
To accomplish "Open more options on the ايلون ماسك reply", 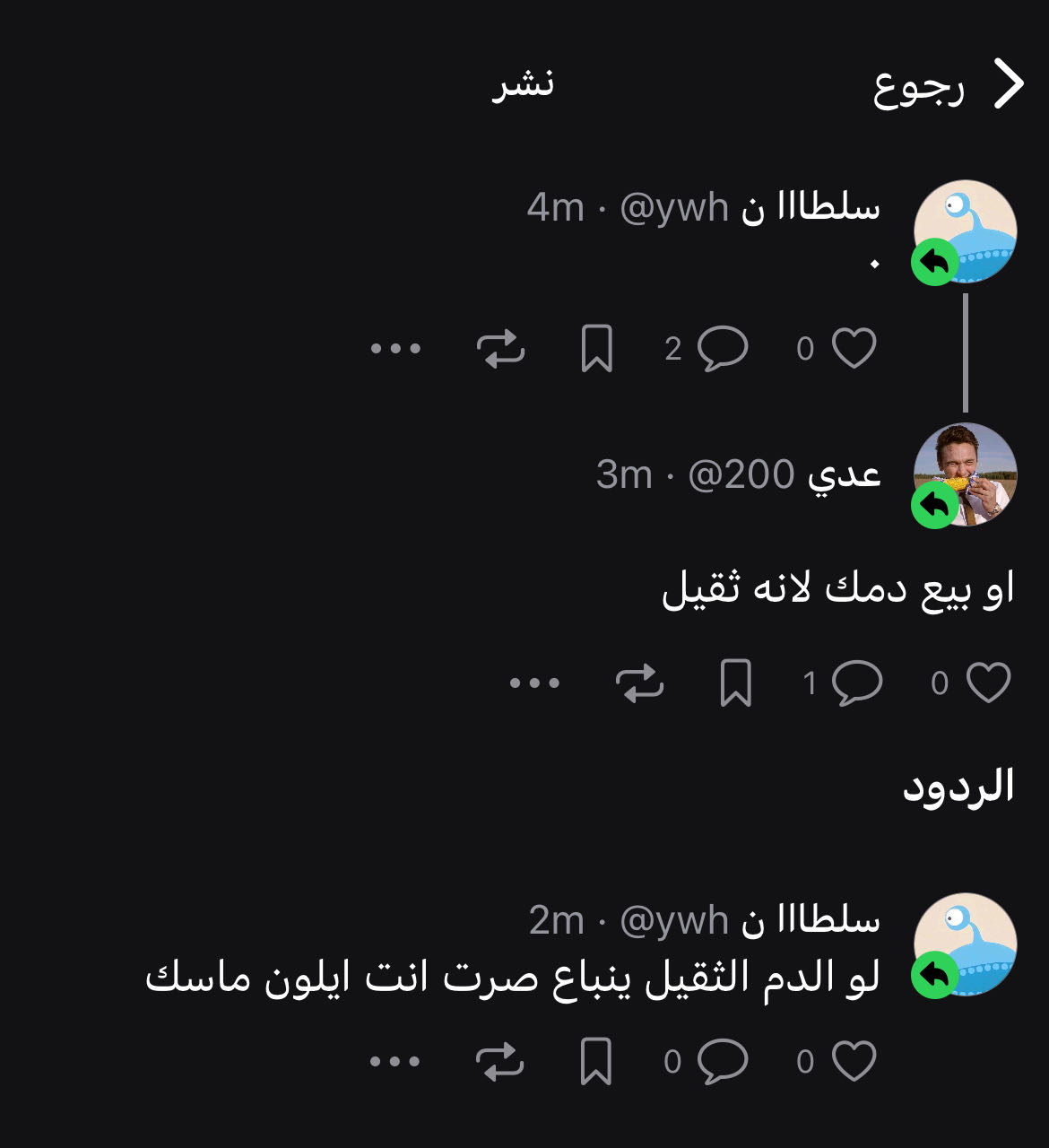I will coord(395,1061).
